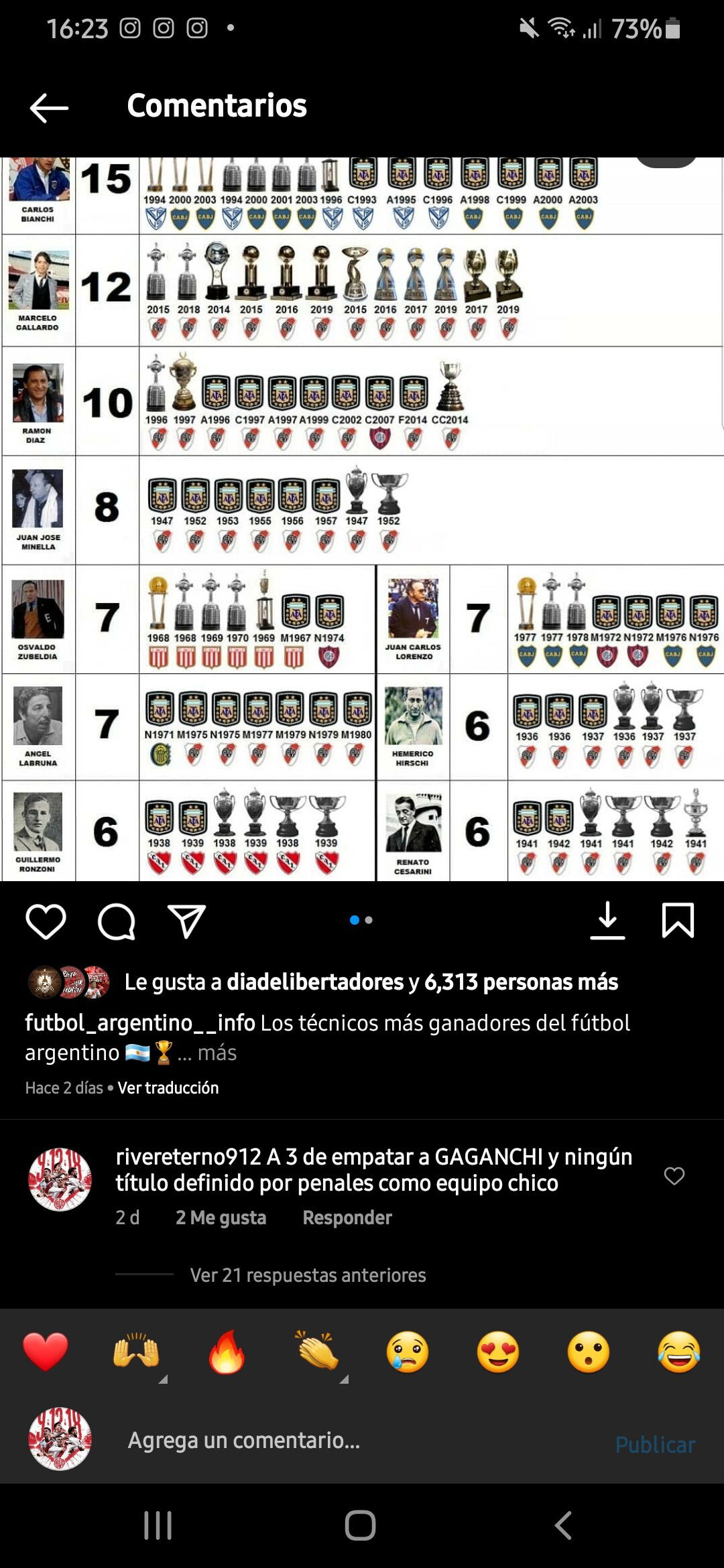Insert the crying-laughing emoji reaction
Viewport: 724px width, 1568px height.
click(x=679, y=1352)
